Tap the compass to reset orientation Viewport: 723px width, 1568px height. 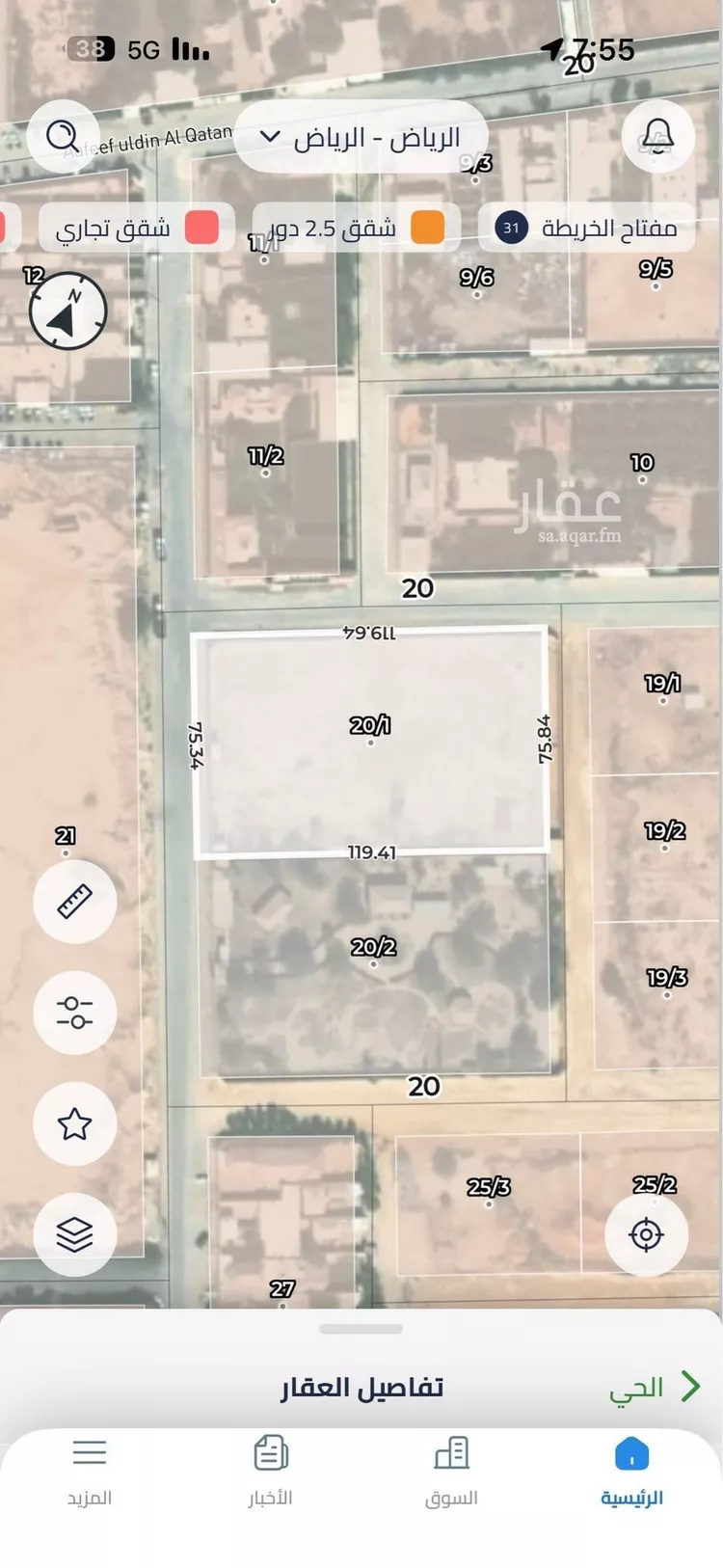(67, 311)
